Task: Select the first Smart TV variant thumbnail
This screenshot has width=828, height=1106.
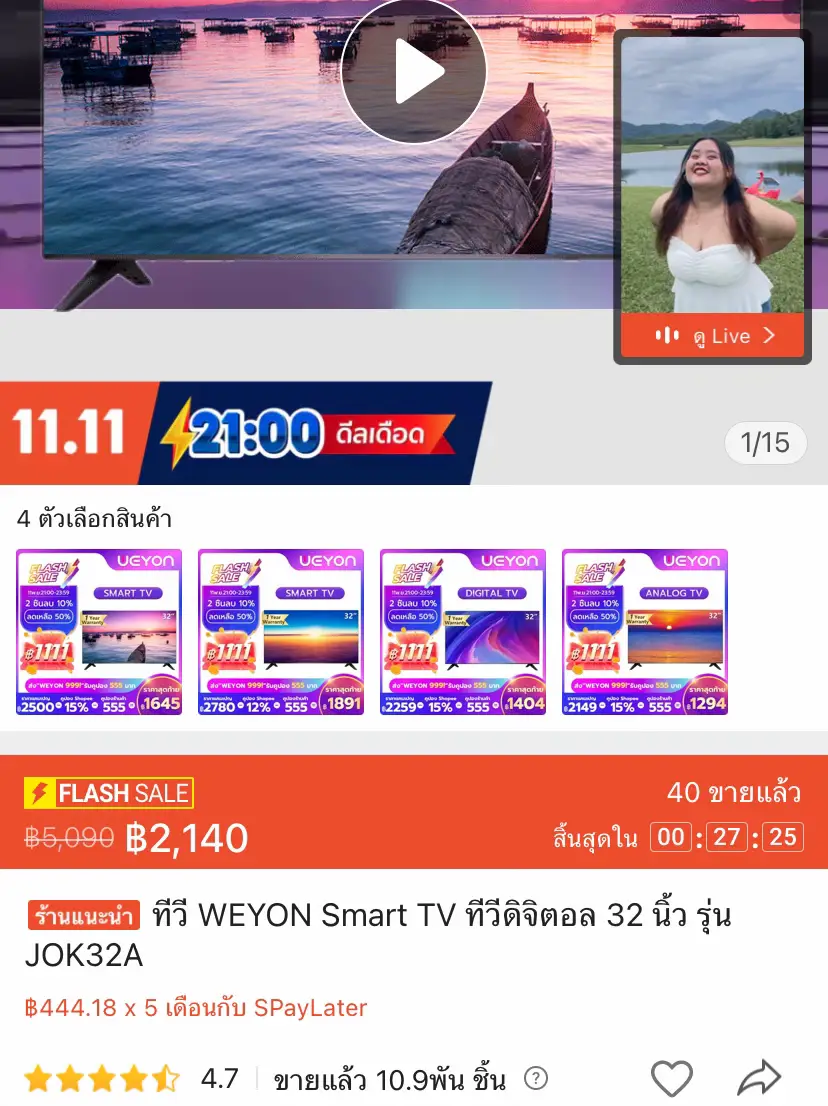Action: [98, 631]
